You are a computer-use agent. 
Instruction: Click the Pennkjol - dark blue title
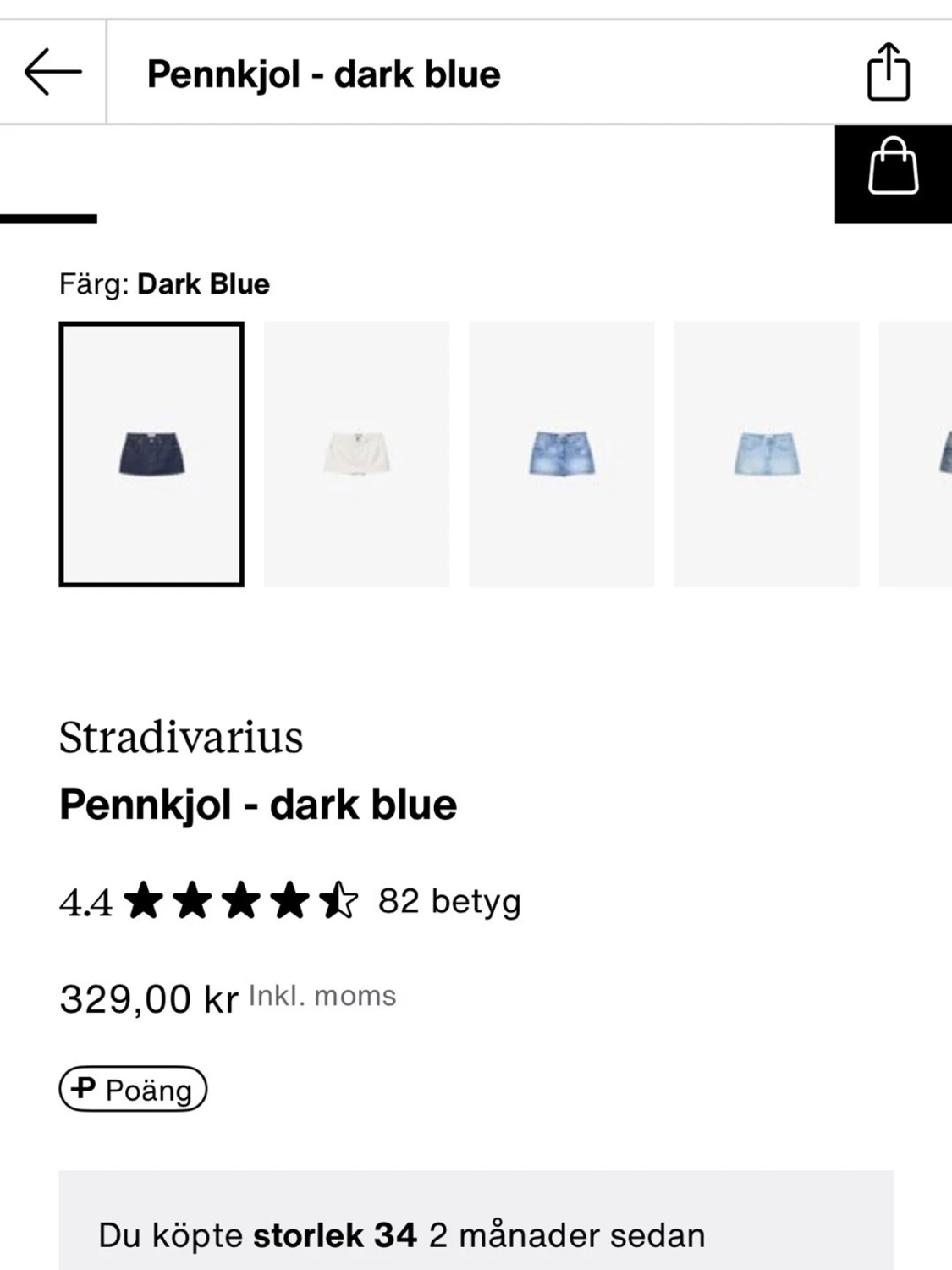[256, 805]
